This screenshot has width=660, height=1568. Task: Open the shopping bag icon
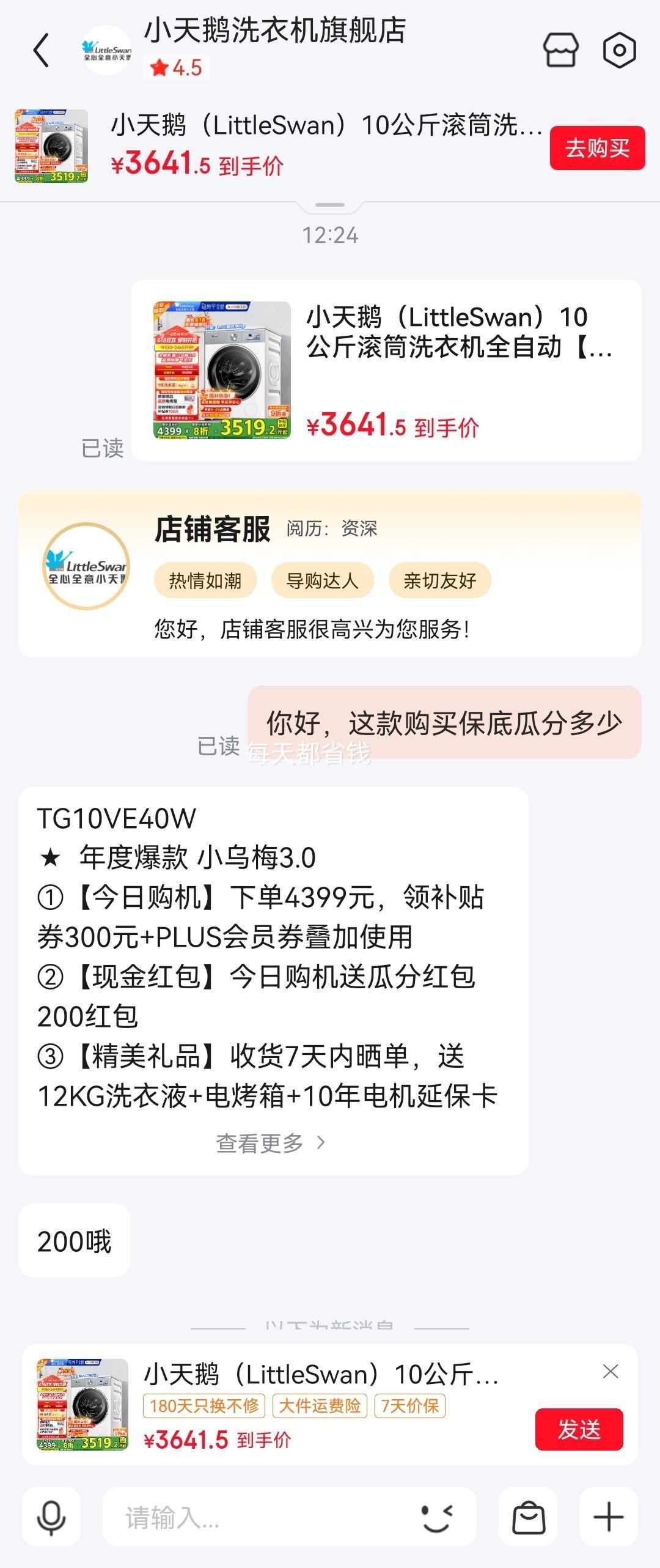[x=528, y=1517]
